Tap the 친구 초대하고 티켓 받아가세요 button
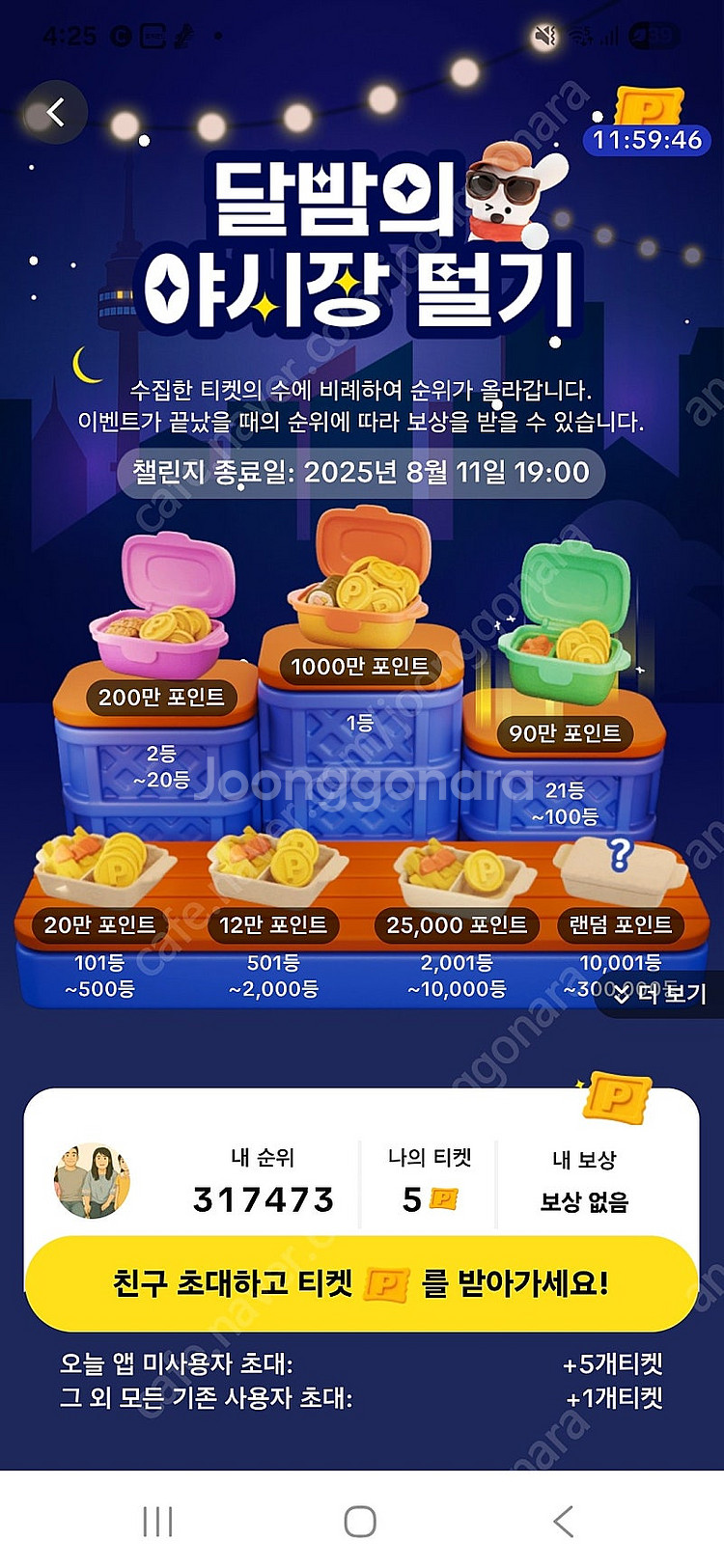Image resolution: width=724 pixels, height=1568 pixels. click(x=361, y=1284)
